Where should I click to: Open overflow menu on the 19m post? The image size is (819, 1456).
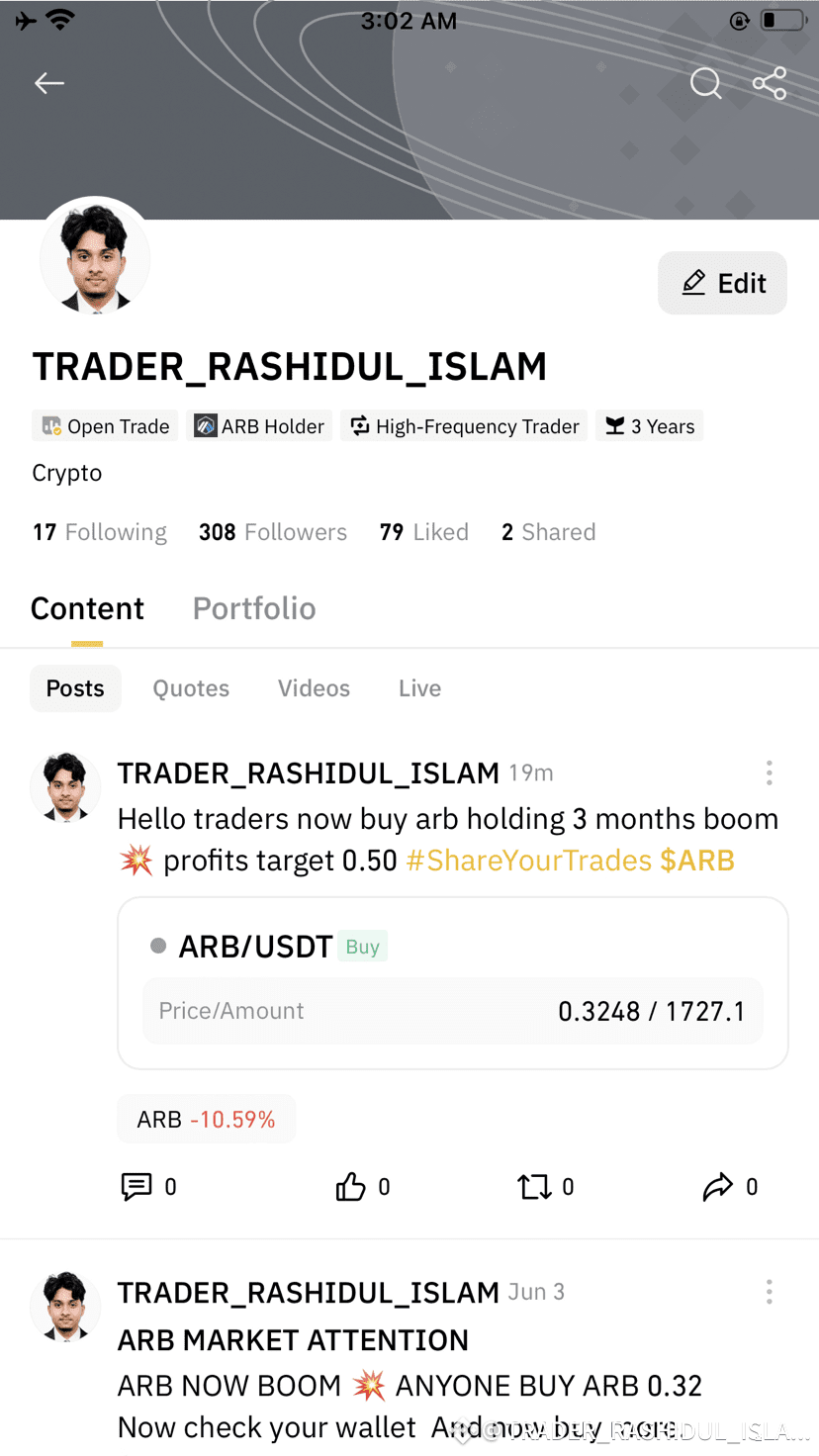pyautogui.click(x=769, y=773)
